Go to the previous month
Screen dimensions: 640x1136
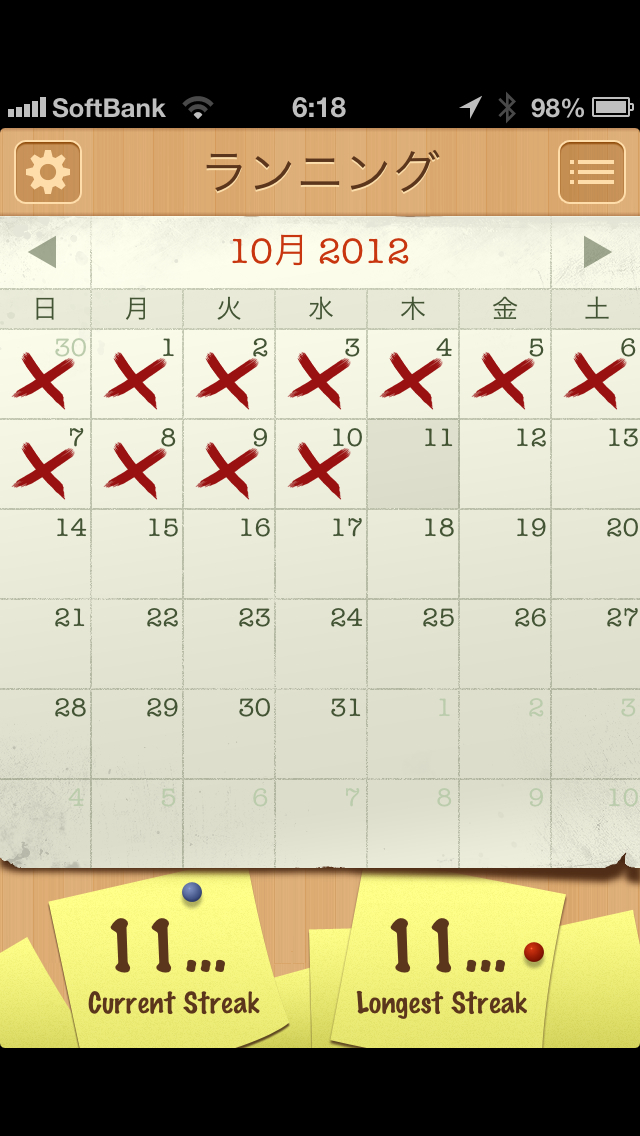[x=43, y=252]
